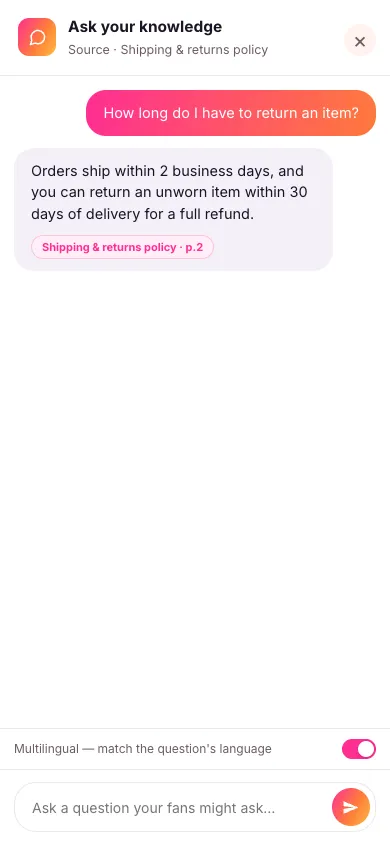
Task: Focus the question input field
Action: click(172, 808)
